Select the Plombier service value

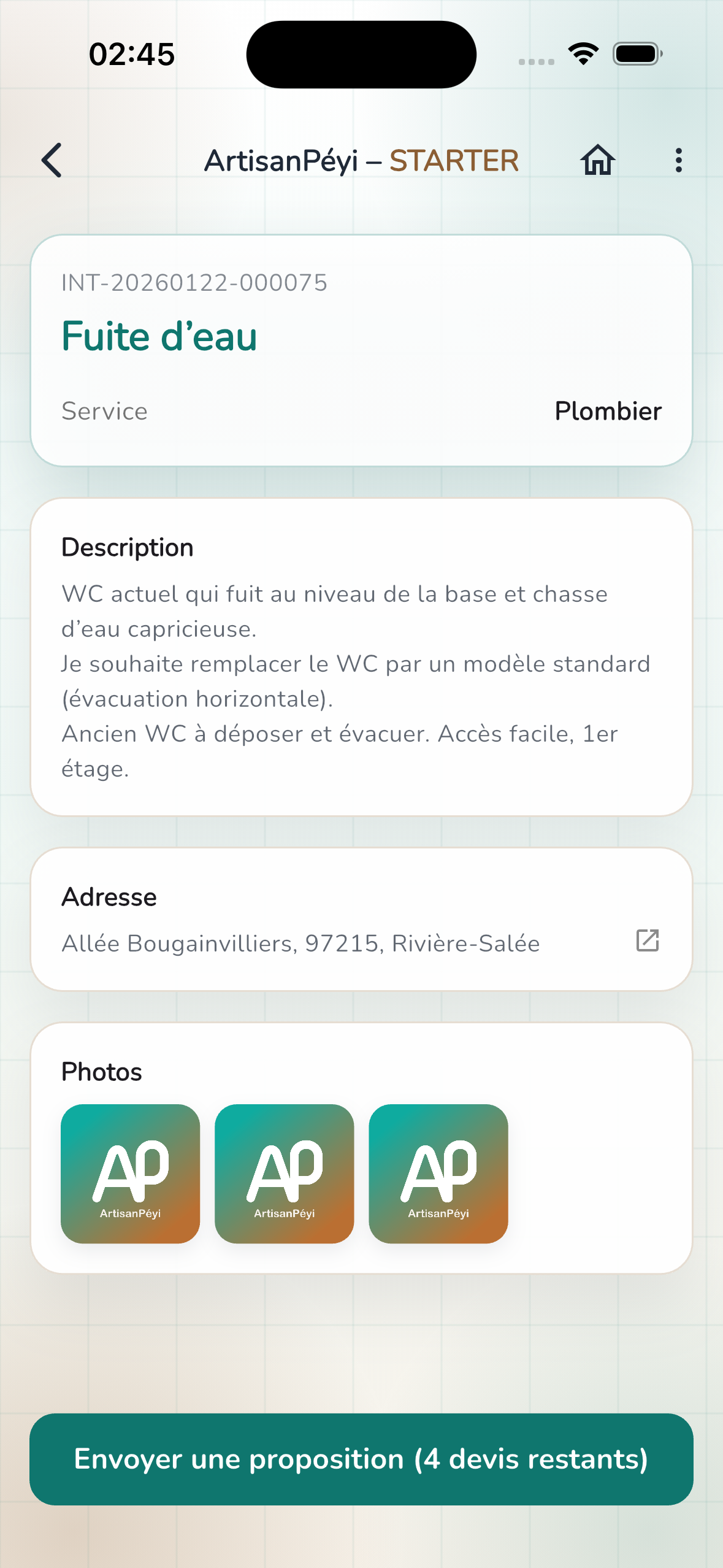608,411
